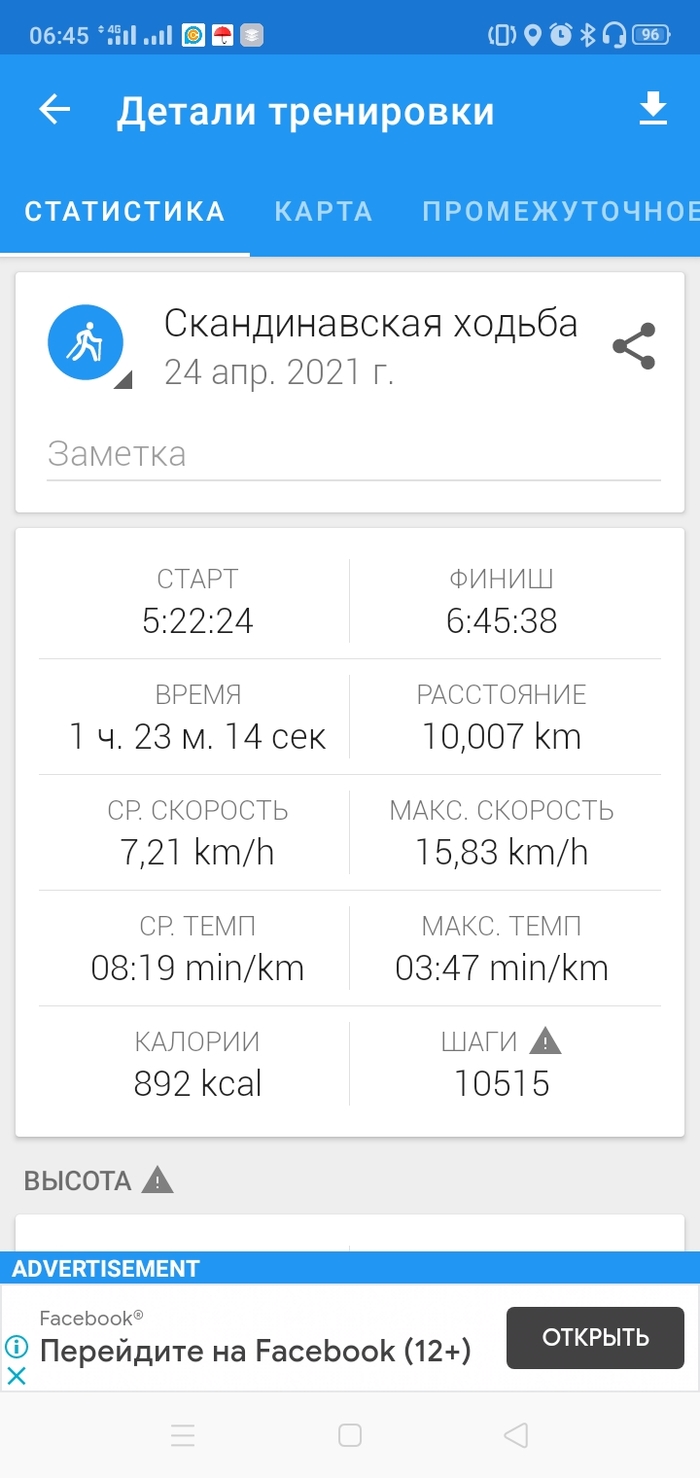
Task: Open recent apps from navigation bar
Action: pos(183,1436)
